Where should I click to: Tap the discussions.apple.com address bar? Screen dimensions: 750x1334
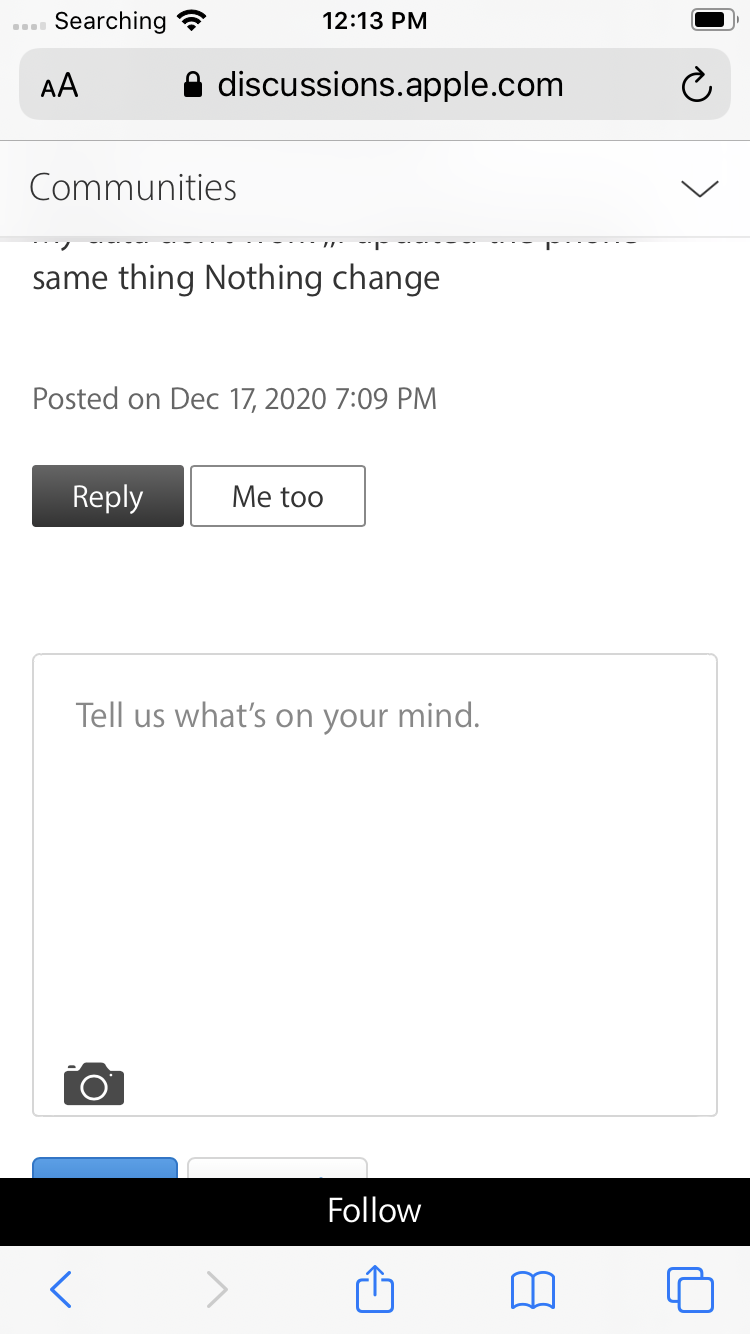[x=375, y=85]
